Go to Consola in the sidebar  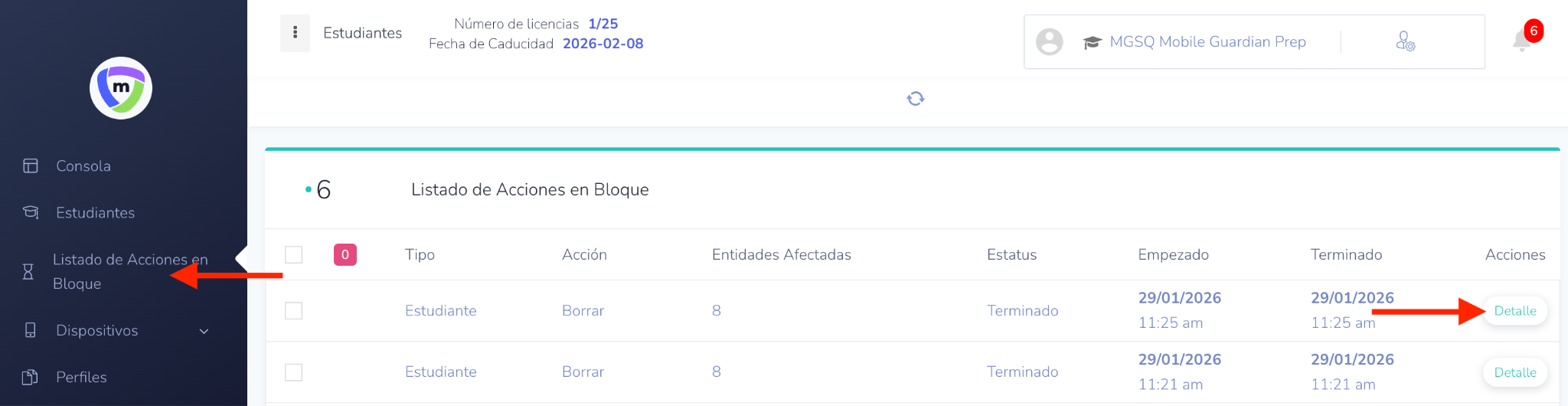pyautogui.click(x=83, y=166)
